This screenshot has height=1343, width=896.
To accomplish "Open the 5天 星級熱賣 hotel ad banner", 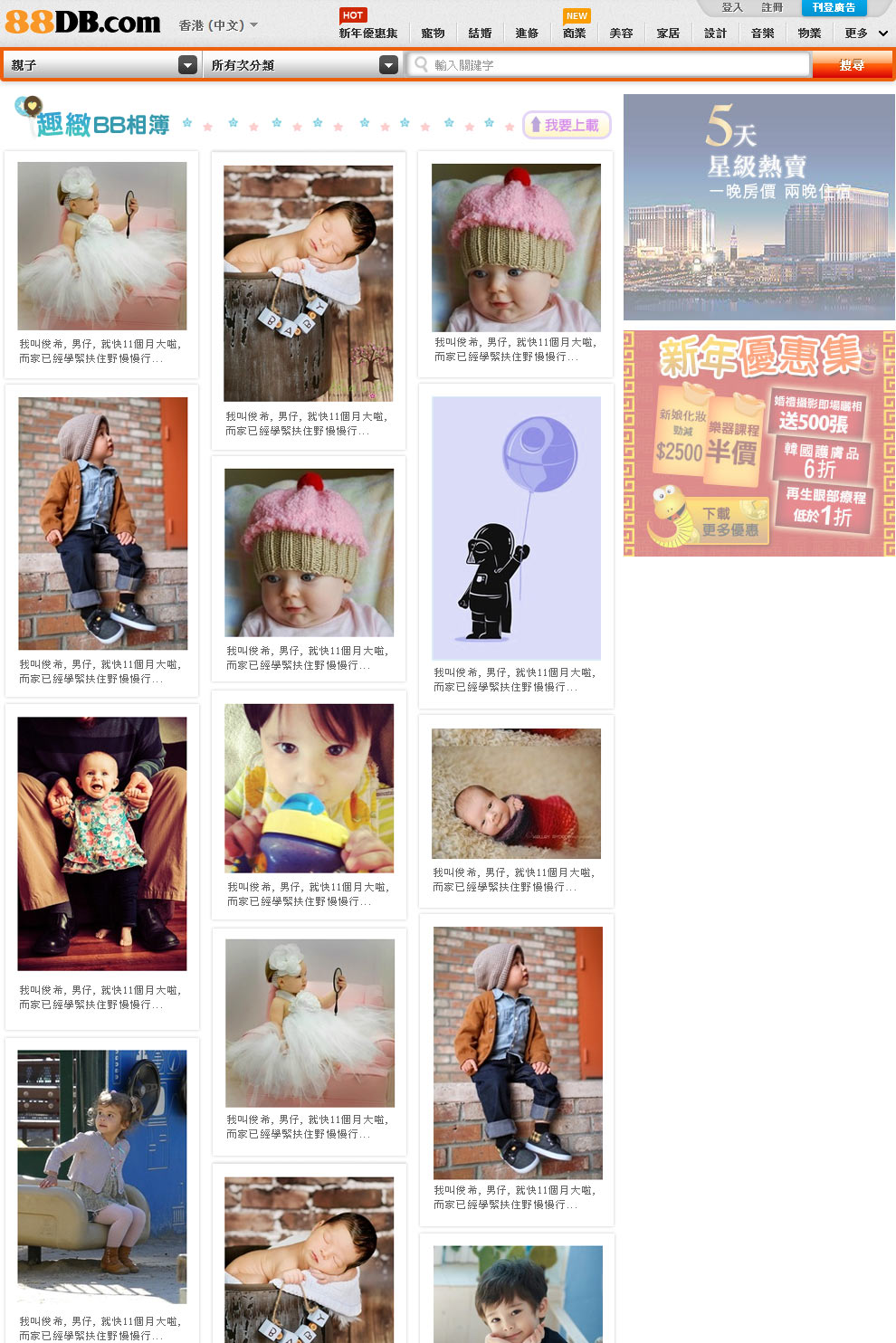I will [x=758, y=207].
